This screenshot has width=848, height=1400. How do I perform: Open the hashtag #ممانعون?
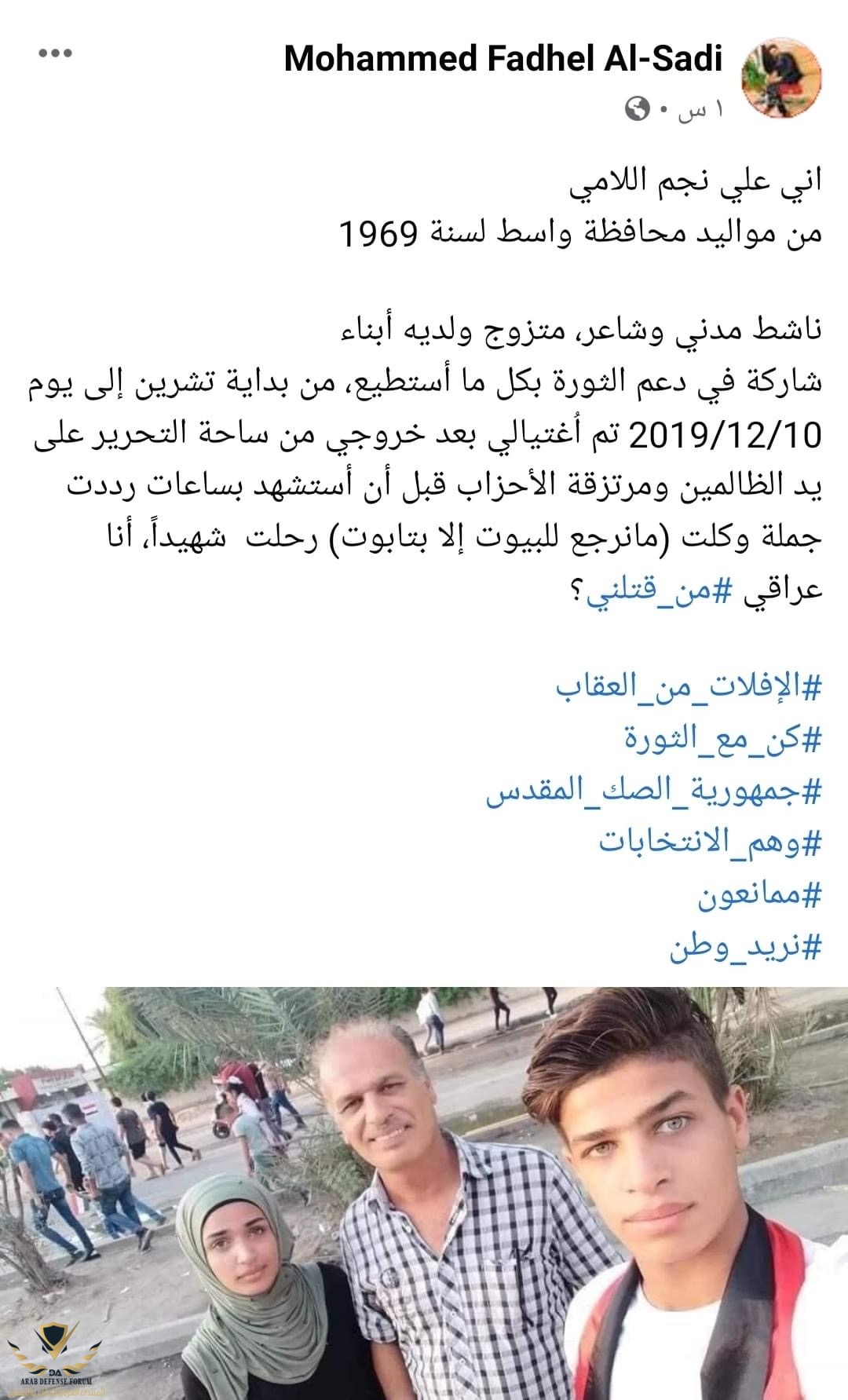(x=759, y=894)
